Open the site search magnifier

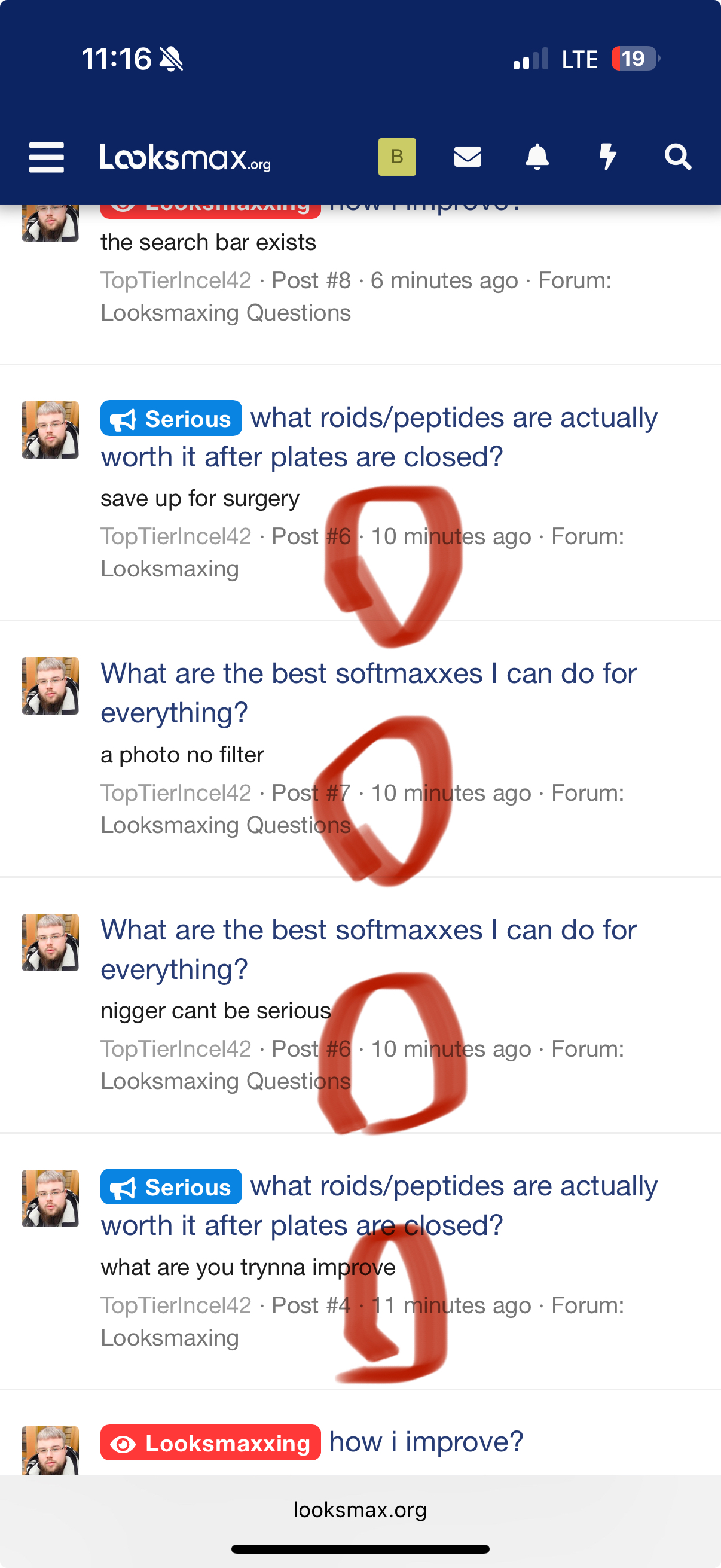pyautogui.click(x=677, y=157)
